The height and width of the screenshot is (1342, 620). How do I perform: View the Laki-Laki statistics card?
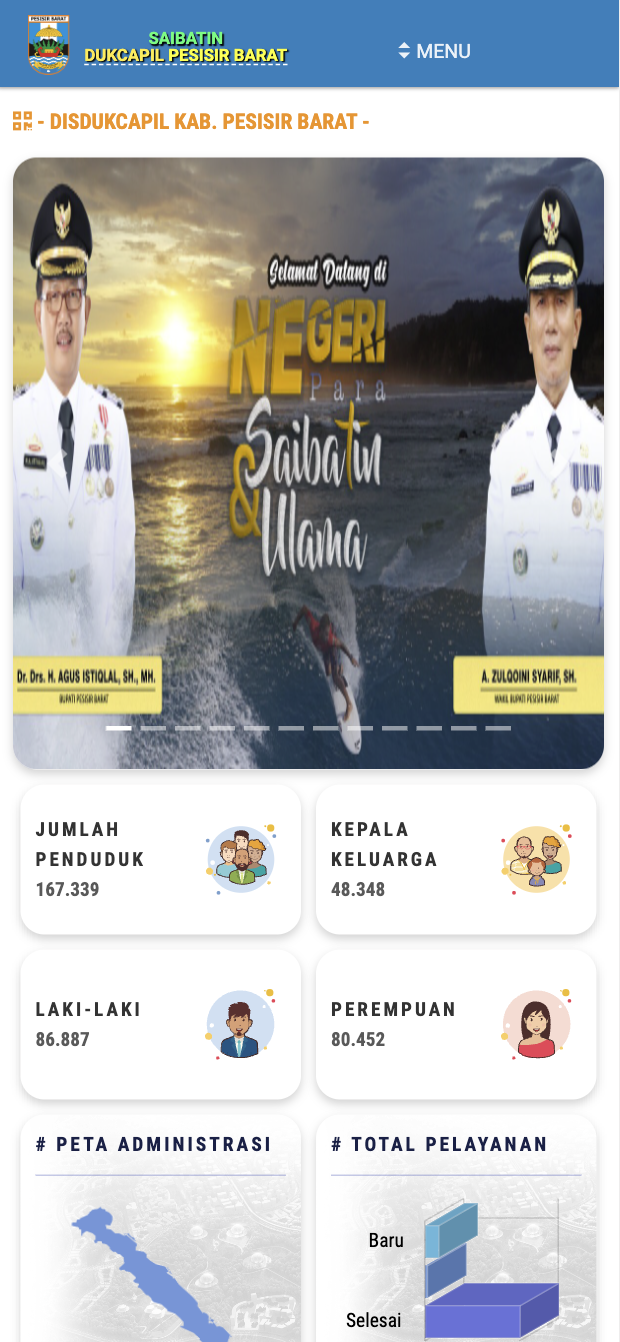click(160, 1024)
